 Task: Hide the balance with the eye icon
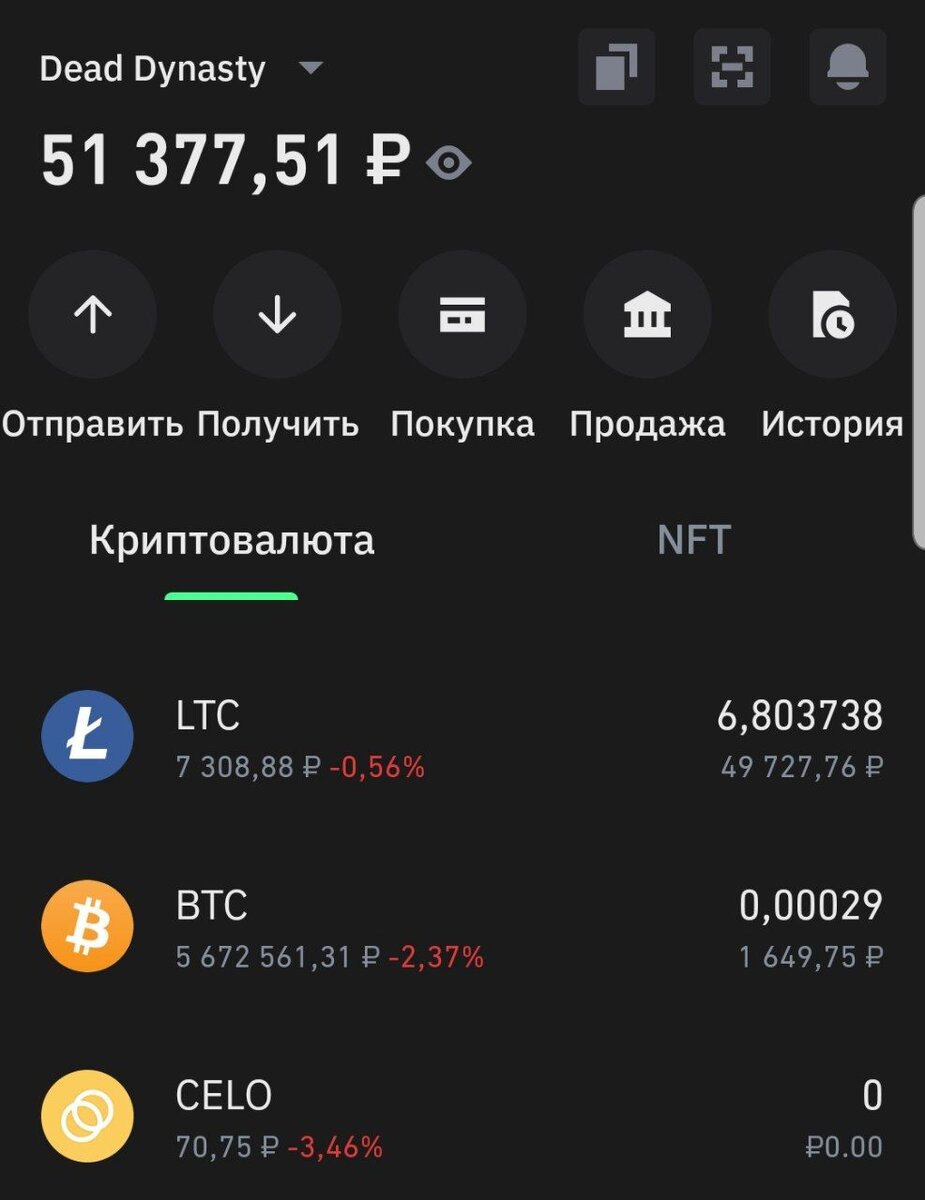click(448, 163)
